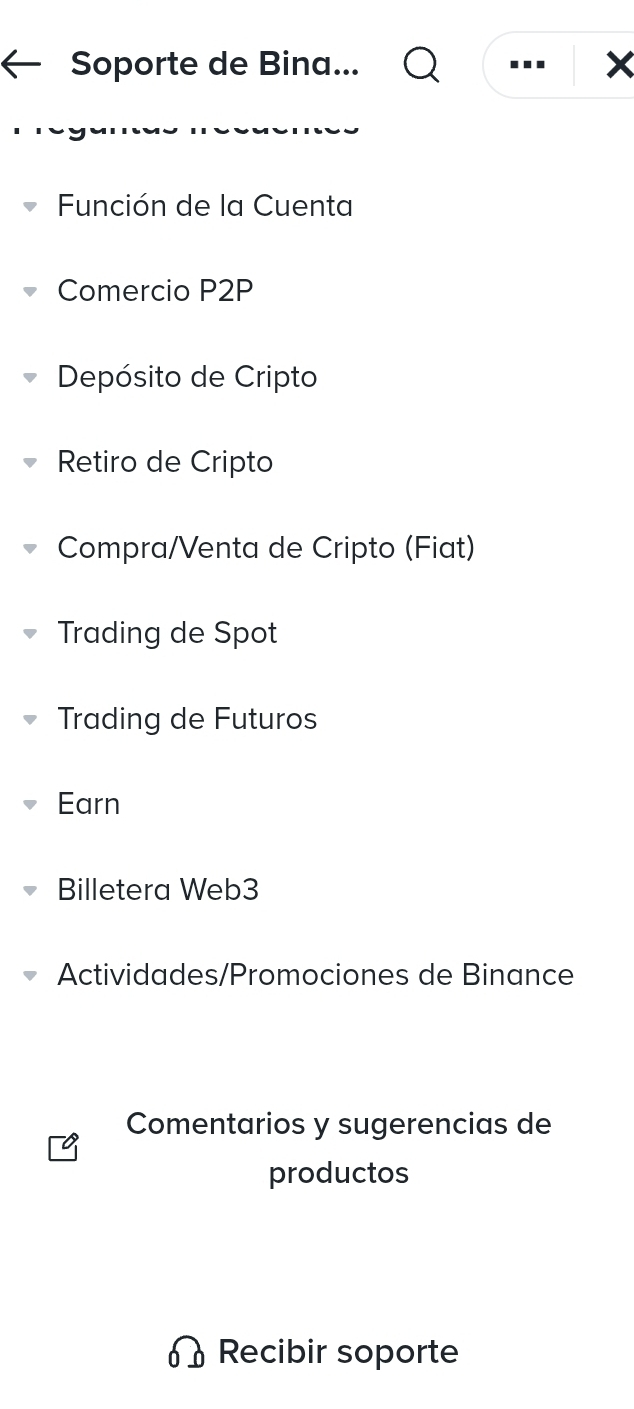Viewport: 634px width, 1409px height.
Task: Expand the Comercio P2P topic
Action: (155, 291)
